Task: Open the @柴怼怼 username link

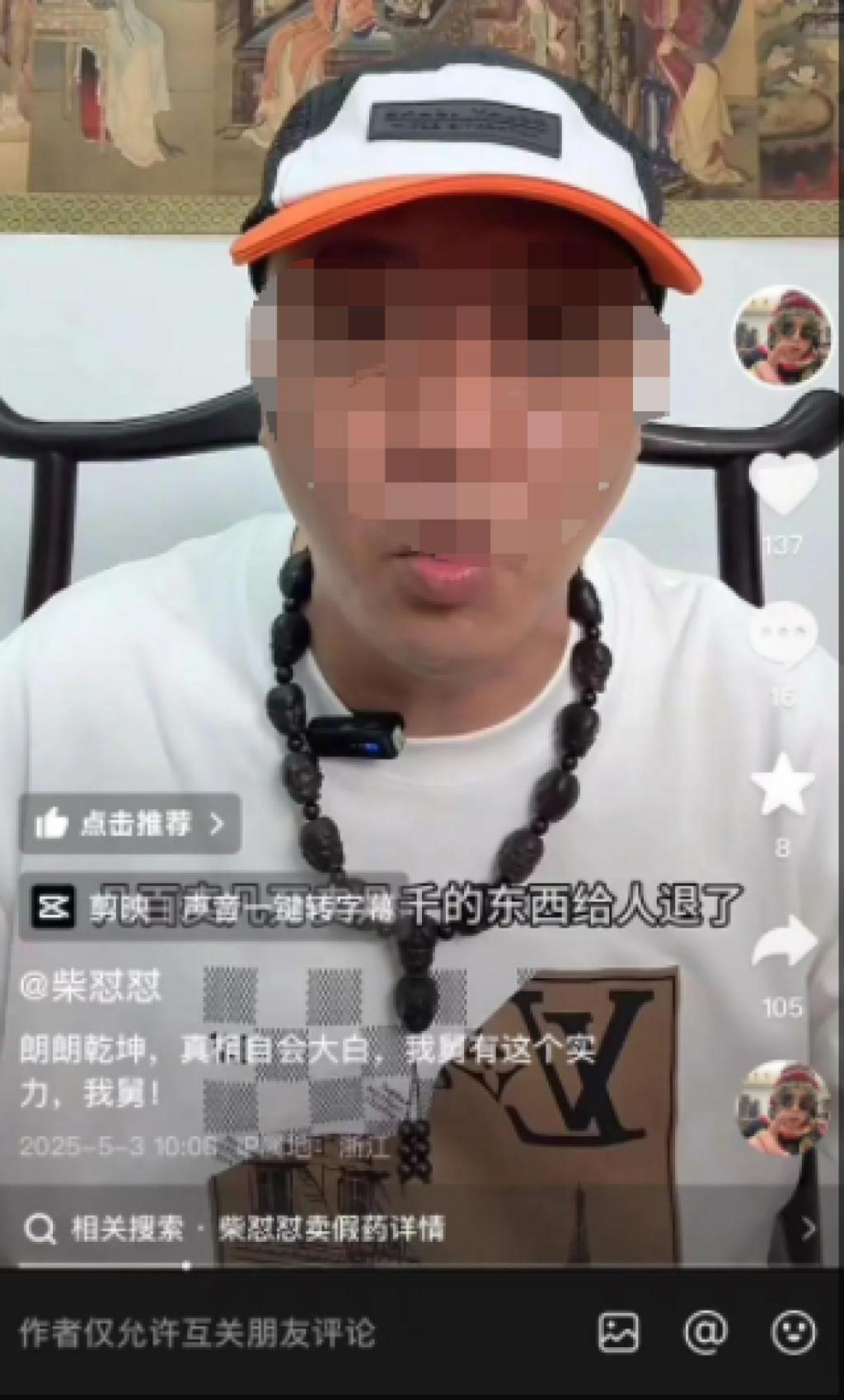Action: pos(91,986)
